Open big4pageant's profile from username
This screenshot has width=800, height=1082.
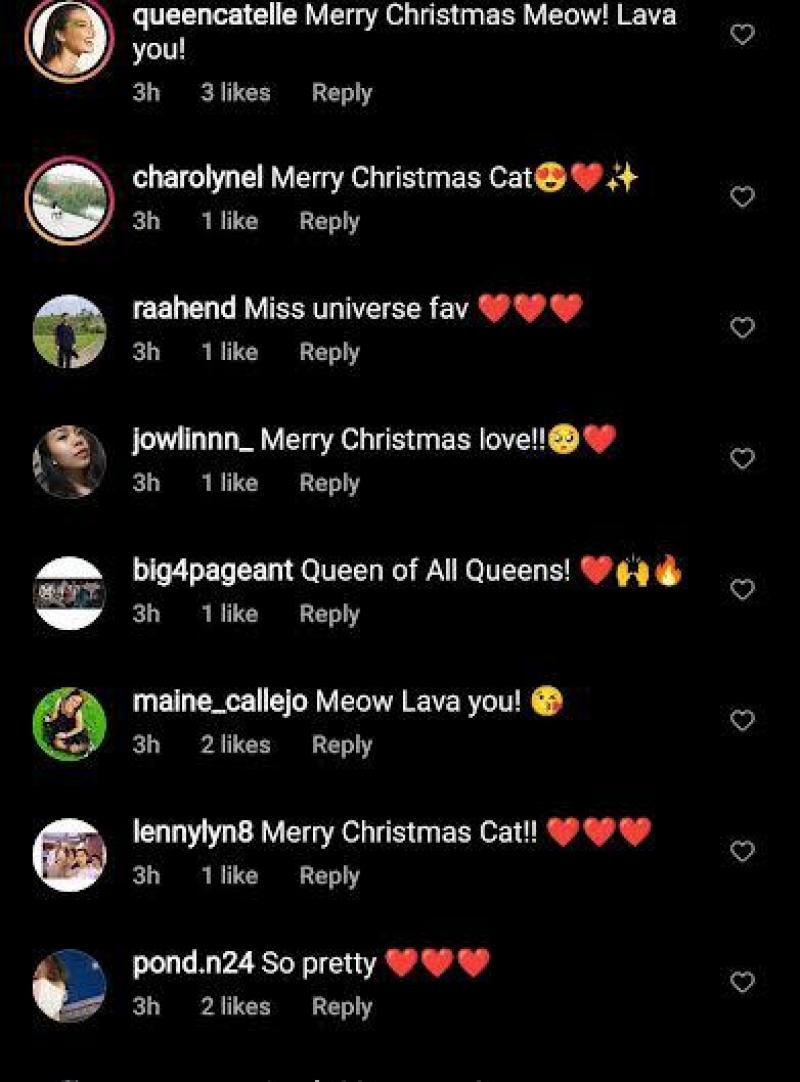(213, 572)
